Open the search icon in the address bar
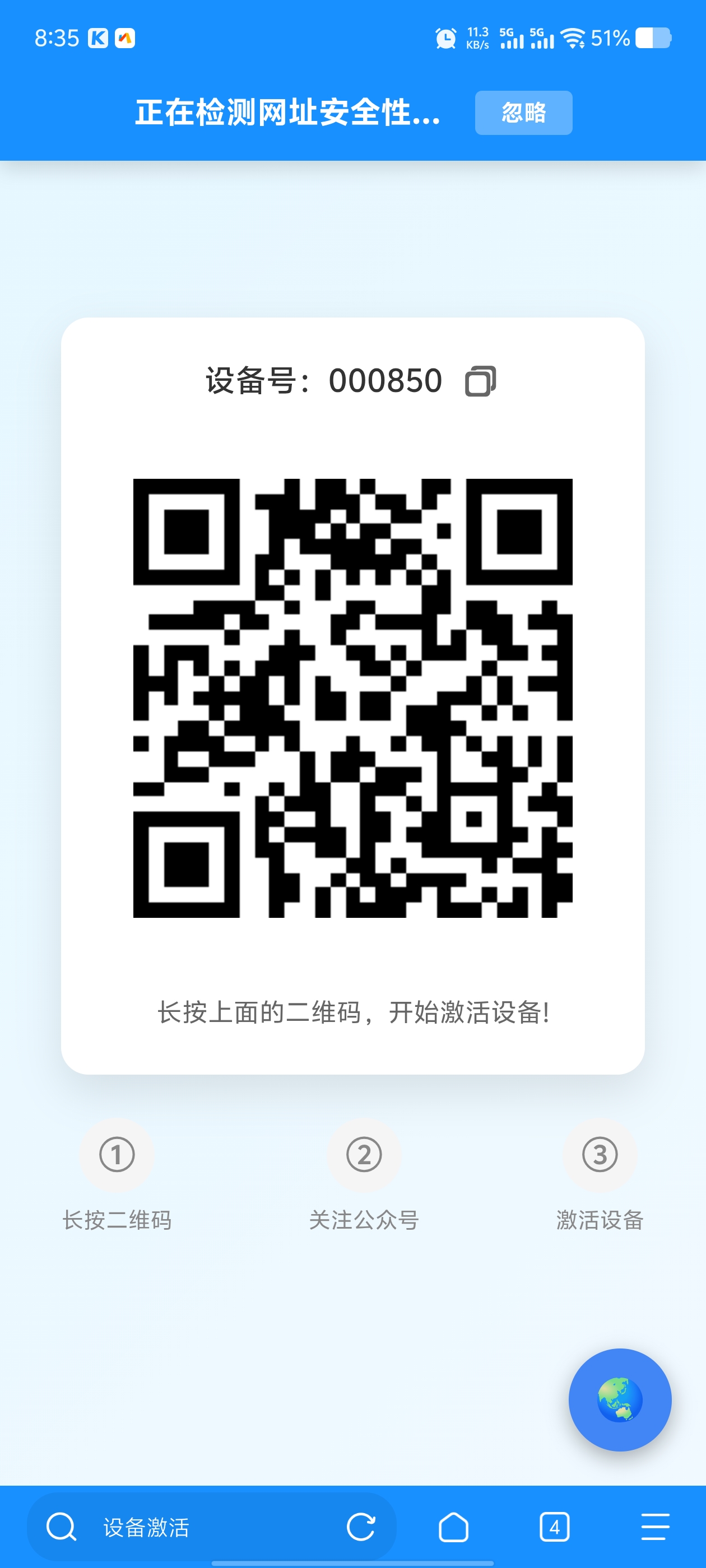 pos(61,1526)
